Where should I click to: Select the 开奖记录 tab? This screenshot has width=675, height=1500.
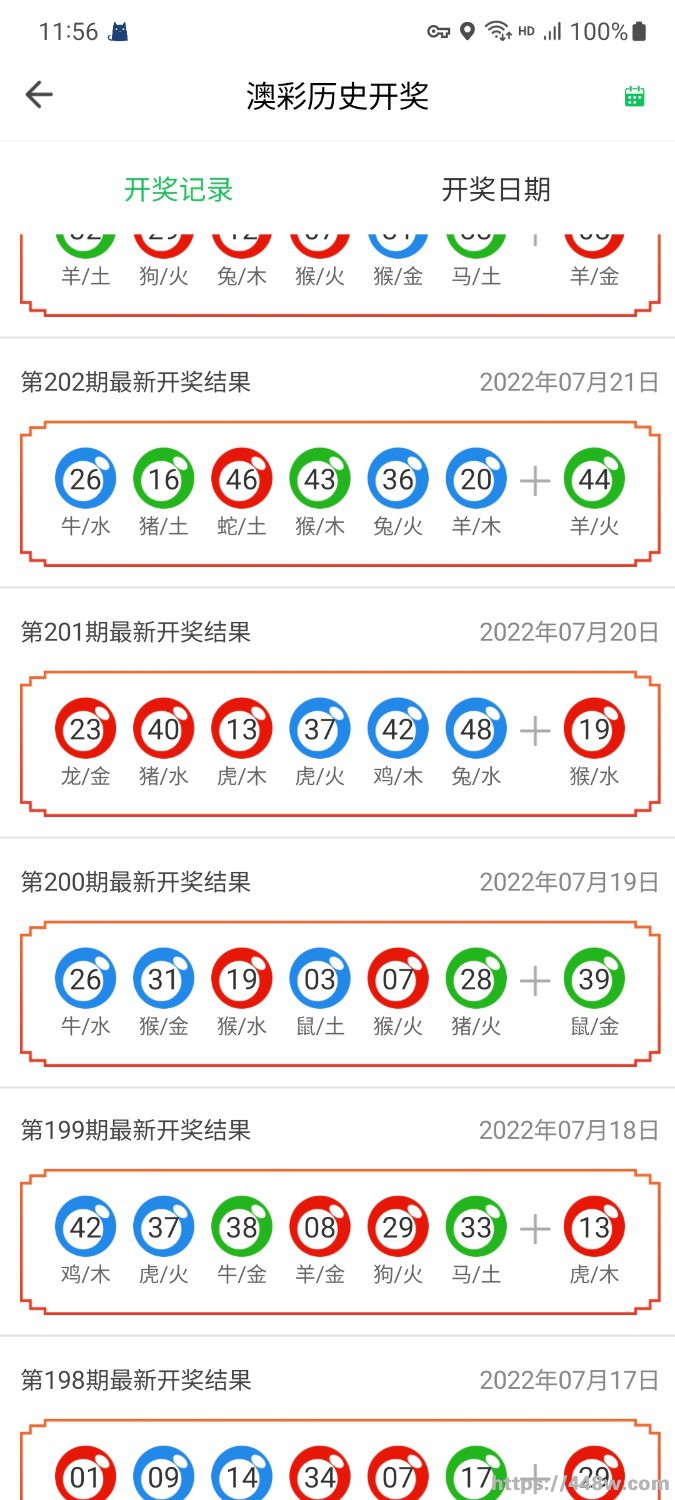179,189
